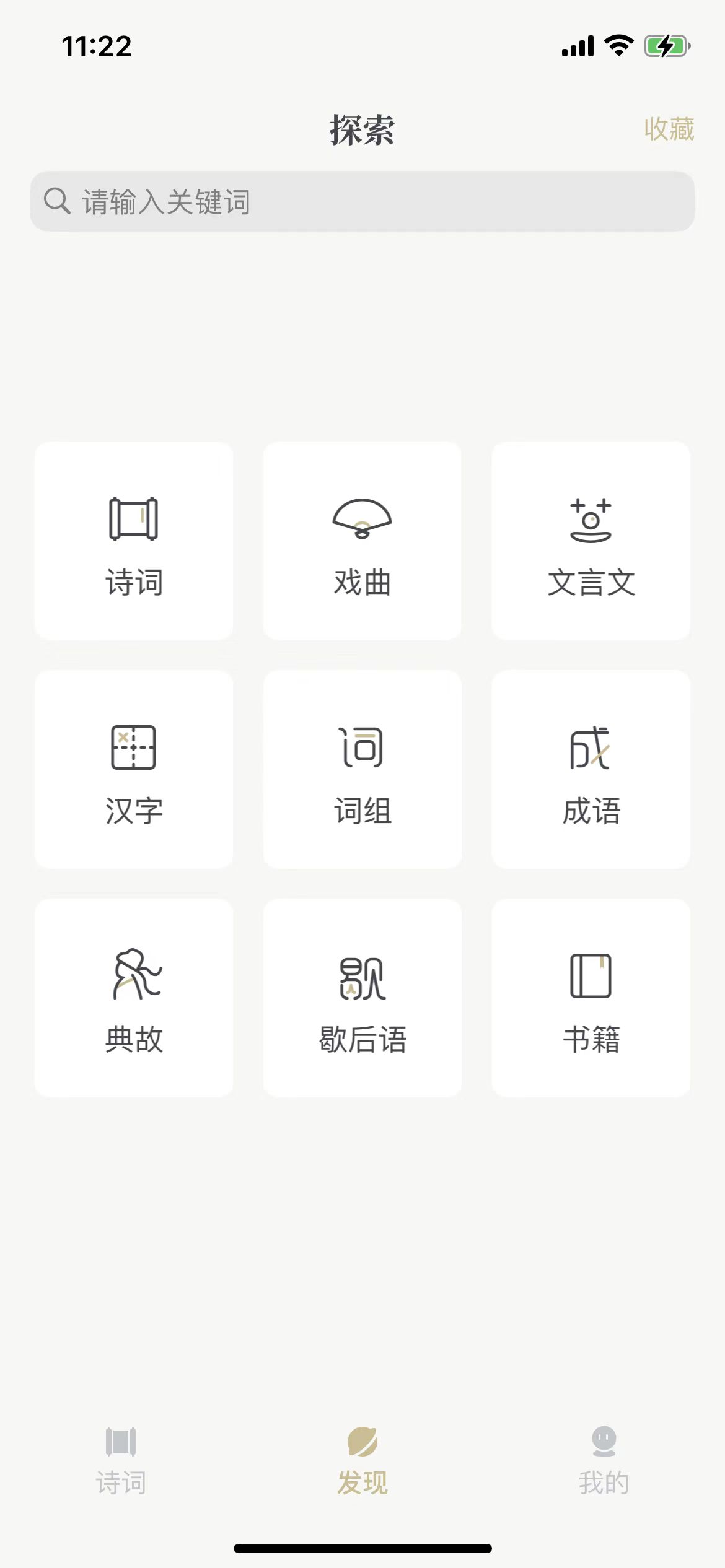
Task: Switch to the 发现 bottom tab
Action: (x=362, y=1461)
